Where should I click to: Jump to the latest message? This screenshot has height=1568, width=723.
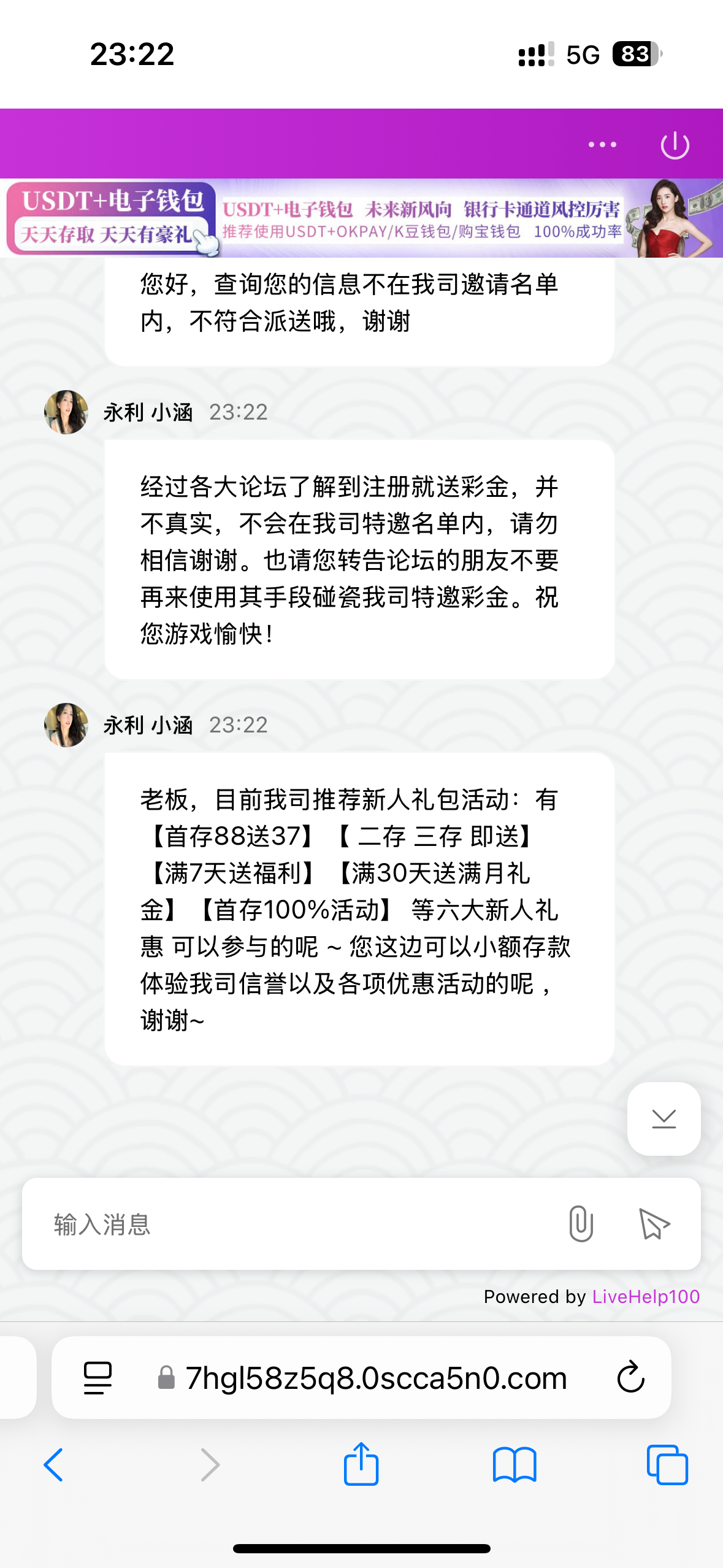click(x=664, y=1119)
